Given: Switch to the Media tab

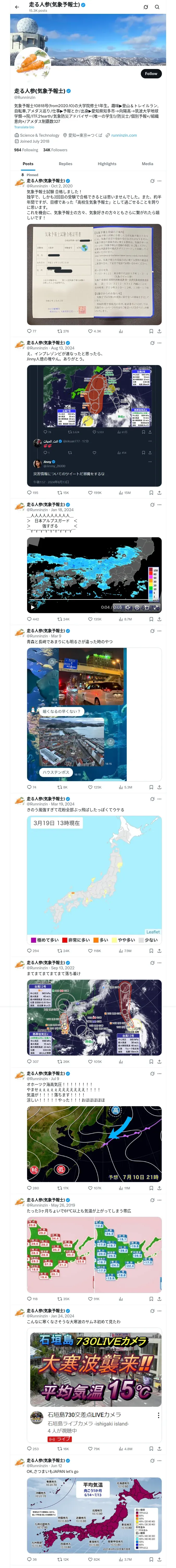Looking at the screenshot, I should (x=148, y=164).
